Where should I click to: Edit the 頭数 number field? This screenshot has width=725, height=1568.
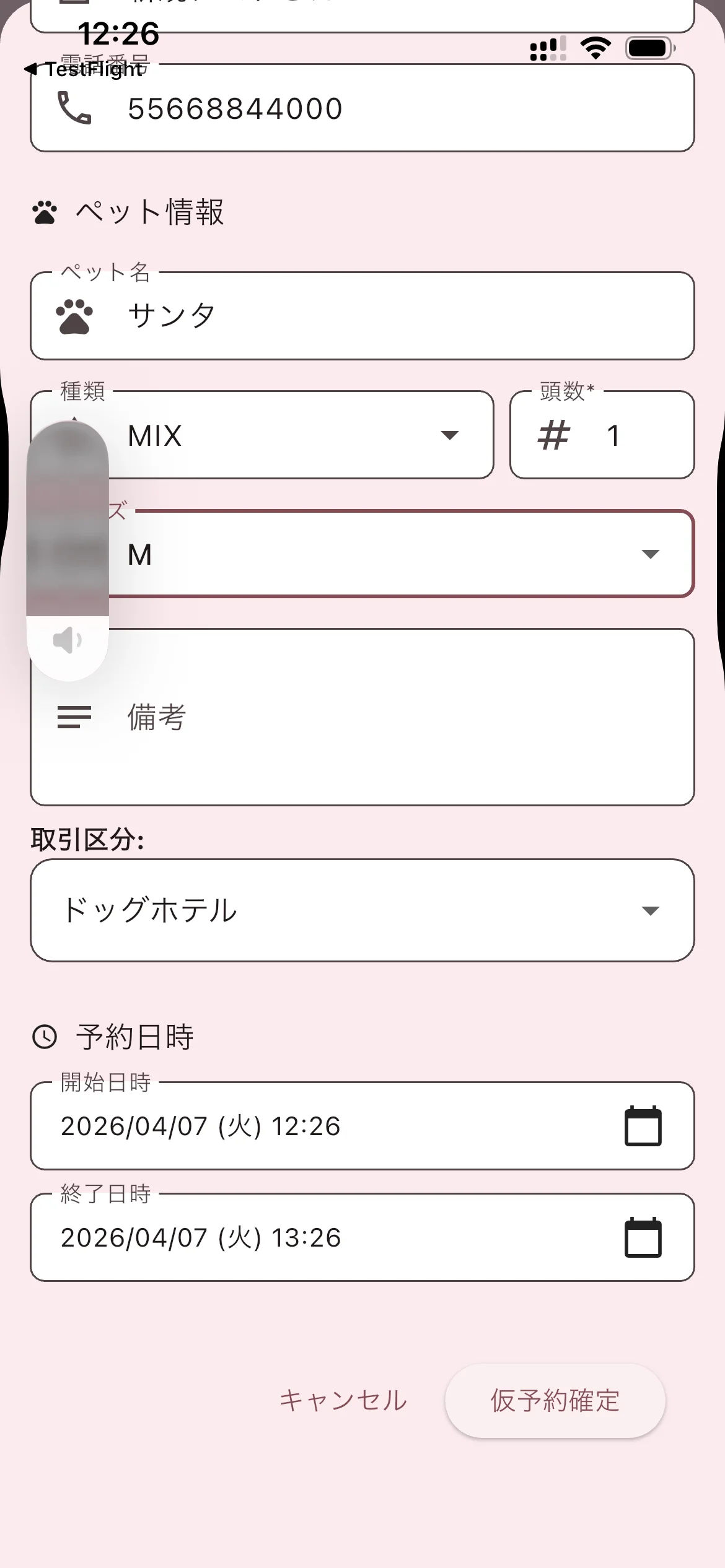click(620, 435)
